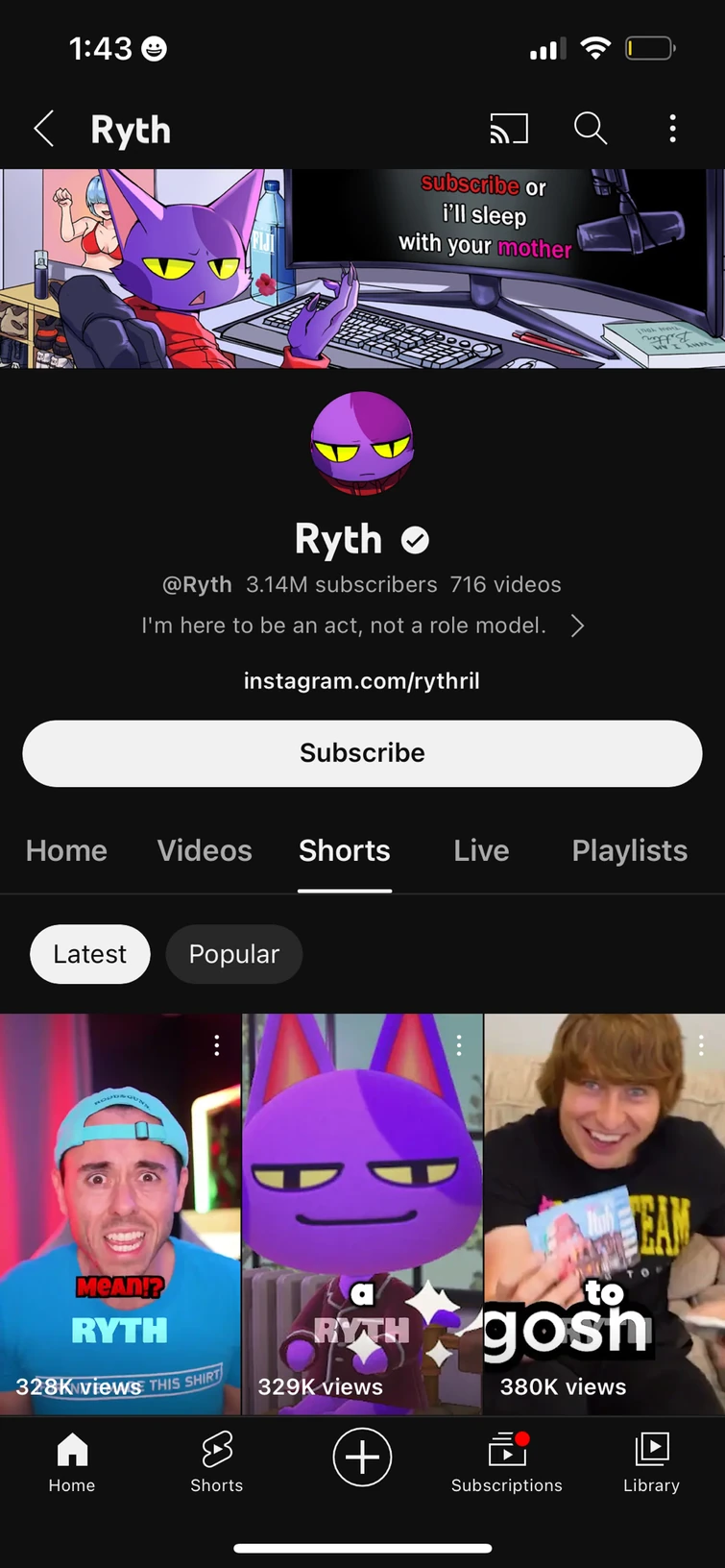Viewport: 725px width, 1568px height.
Task: Tap the Subscribe button
Action: click(362, 753)
